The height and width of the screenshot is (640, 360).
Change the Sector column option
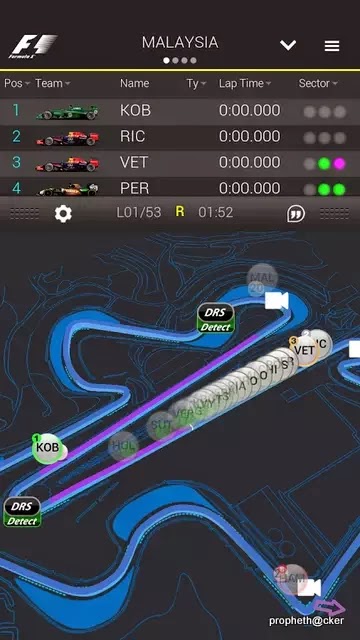318,83
